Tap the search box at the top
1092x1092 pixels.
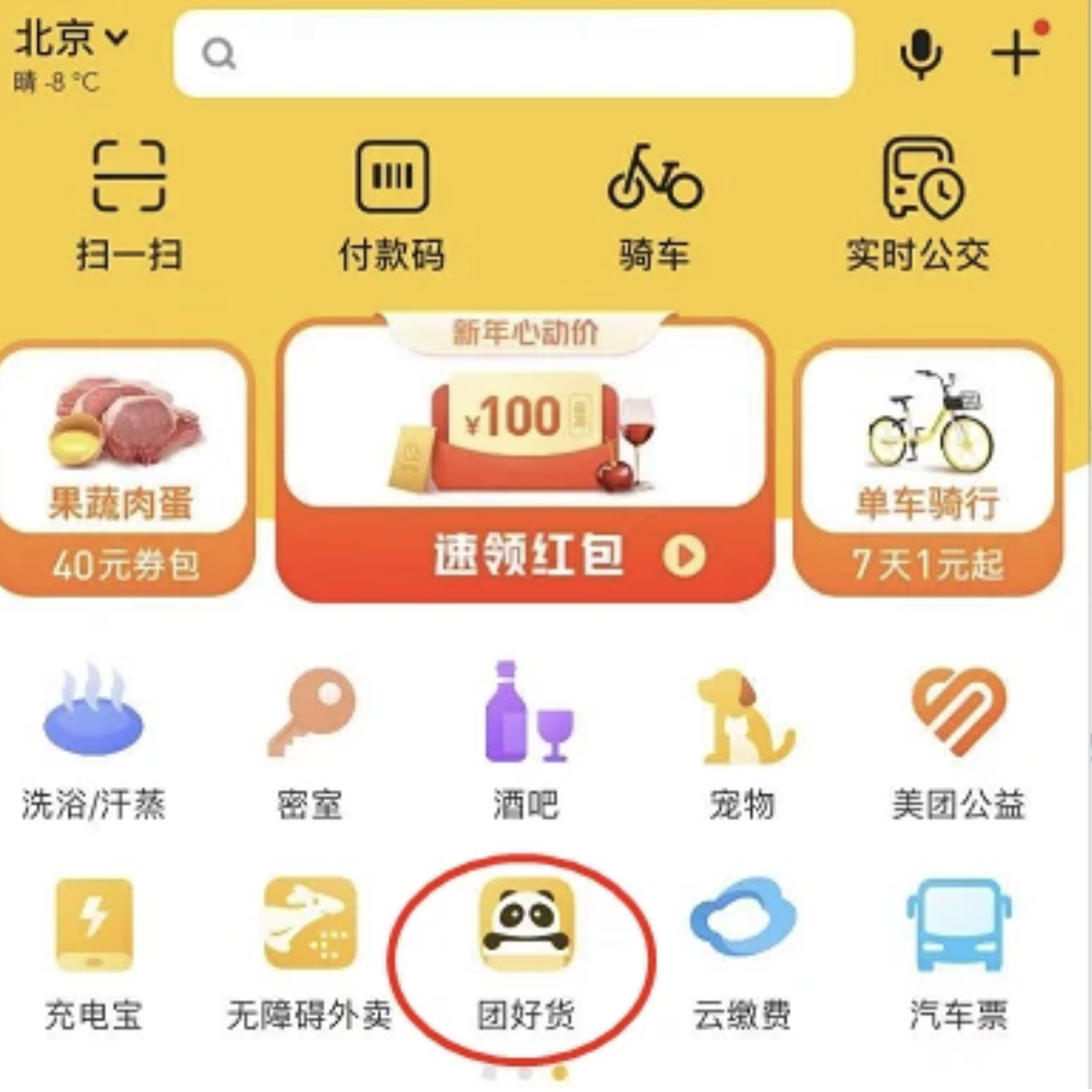point(513,54)
